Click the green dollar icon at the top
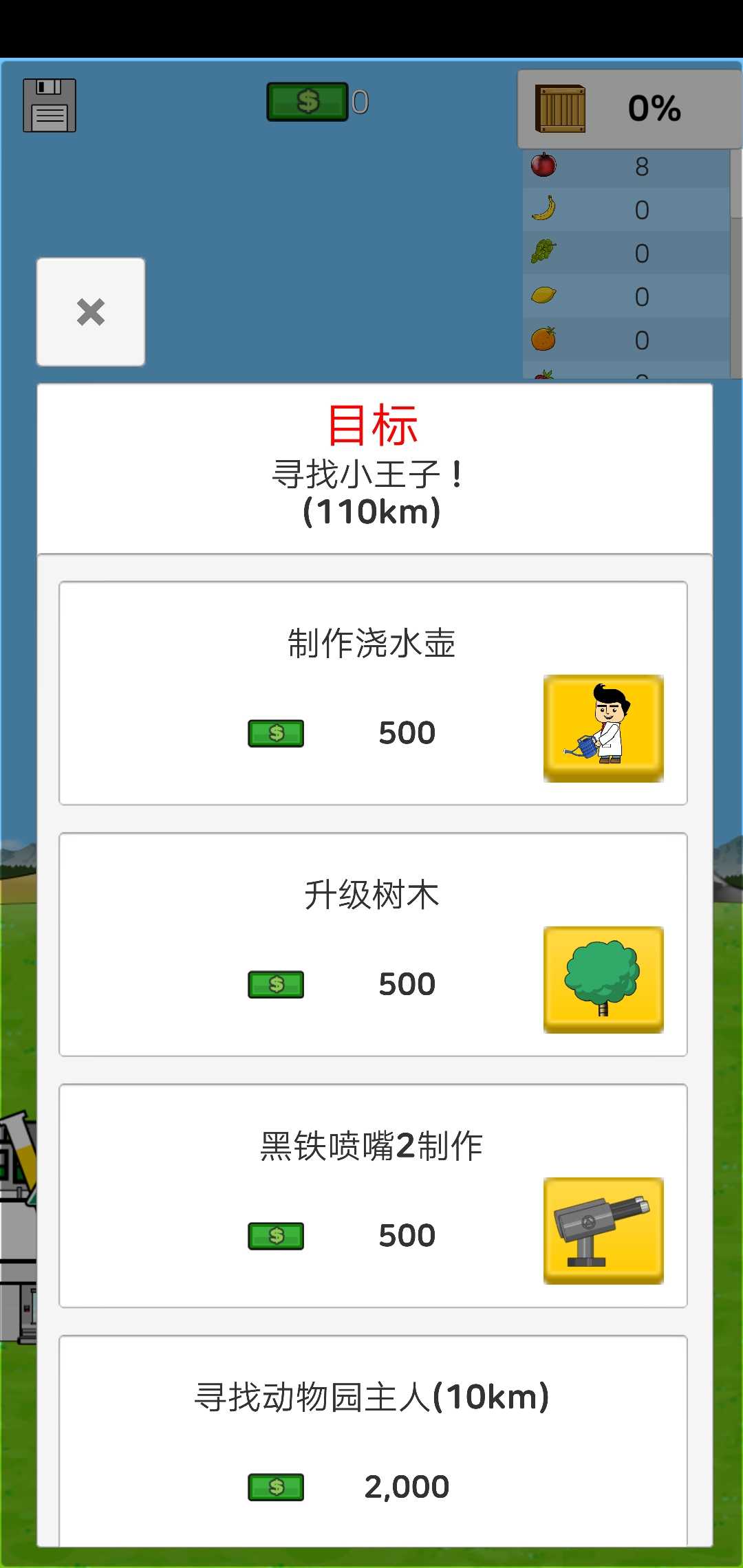Image resolution: width=743 pixels, height=1568 pixels. (307, 100)
